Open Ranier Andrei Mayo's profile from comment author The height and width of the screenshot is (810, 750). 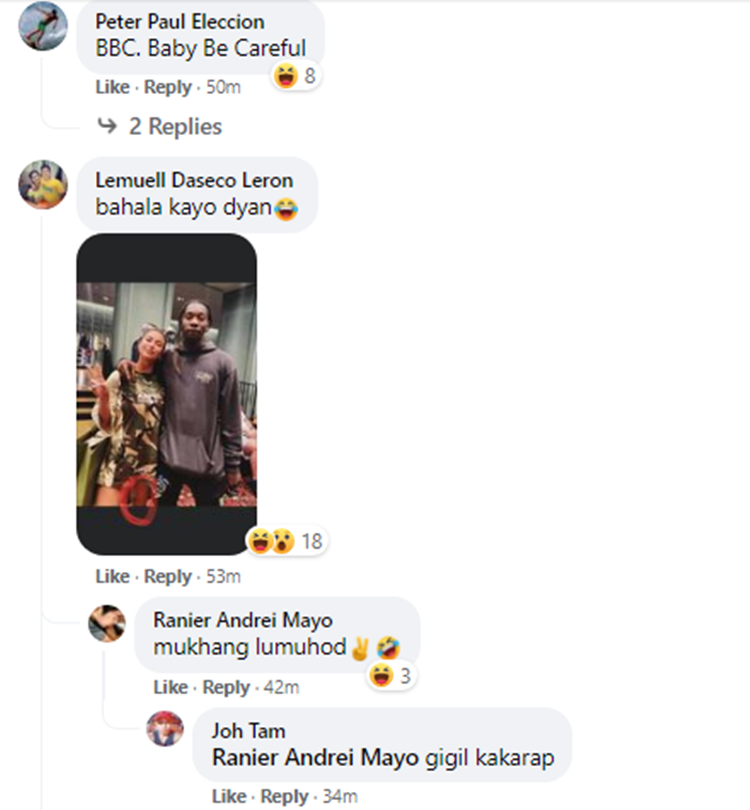pyautogui.click(x=243, y=620)
